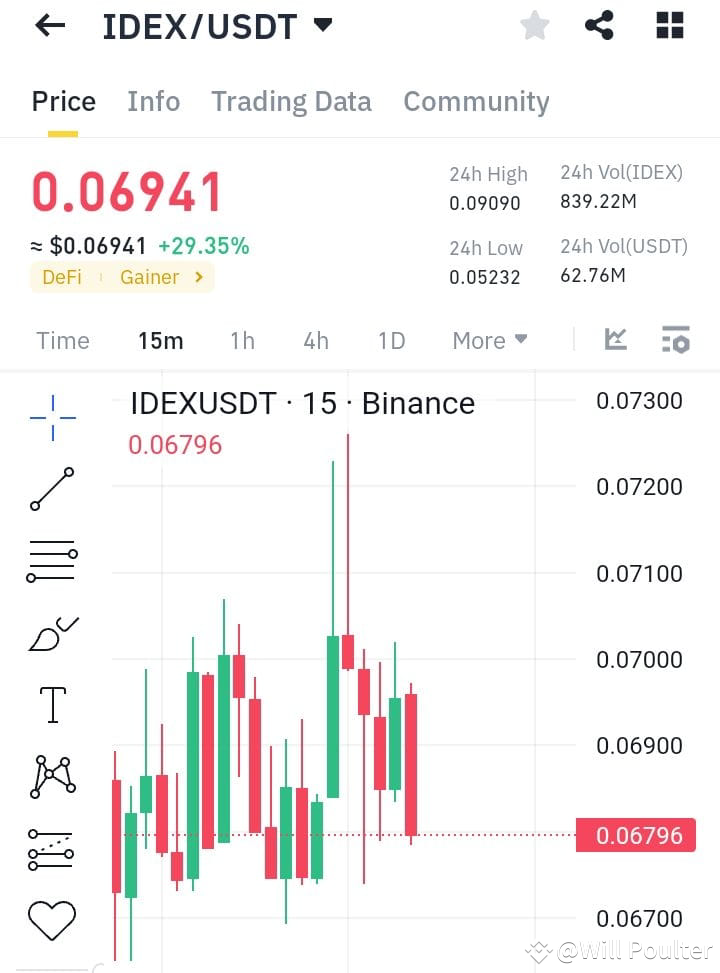
Task: Open the Gainer category chevron
Action: [198, 278]
